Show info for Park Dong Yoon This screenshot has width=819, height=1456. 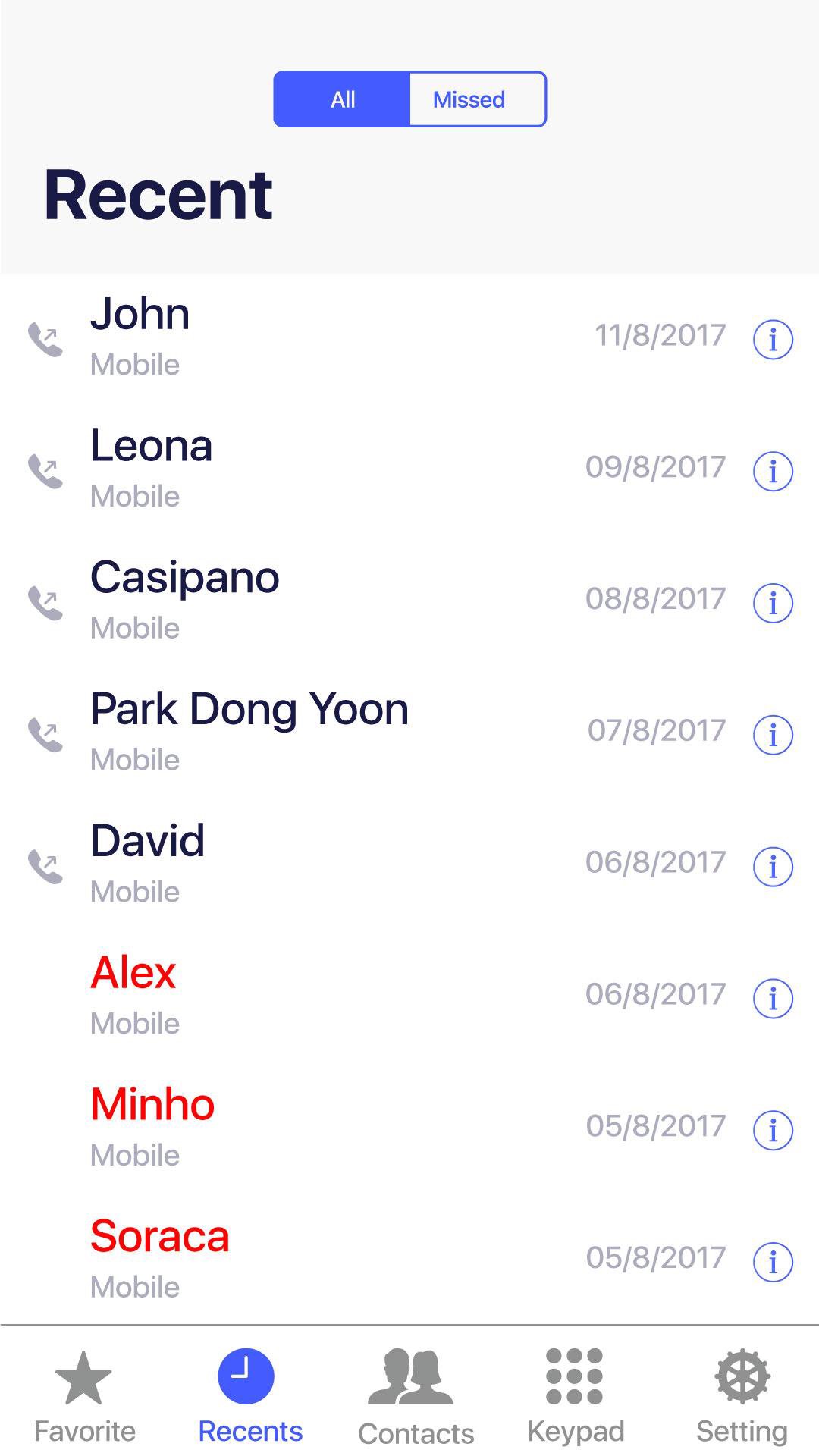pyautogui.click(x=772, y=734)
